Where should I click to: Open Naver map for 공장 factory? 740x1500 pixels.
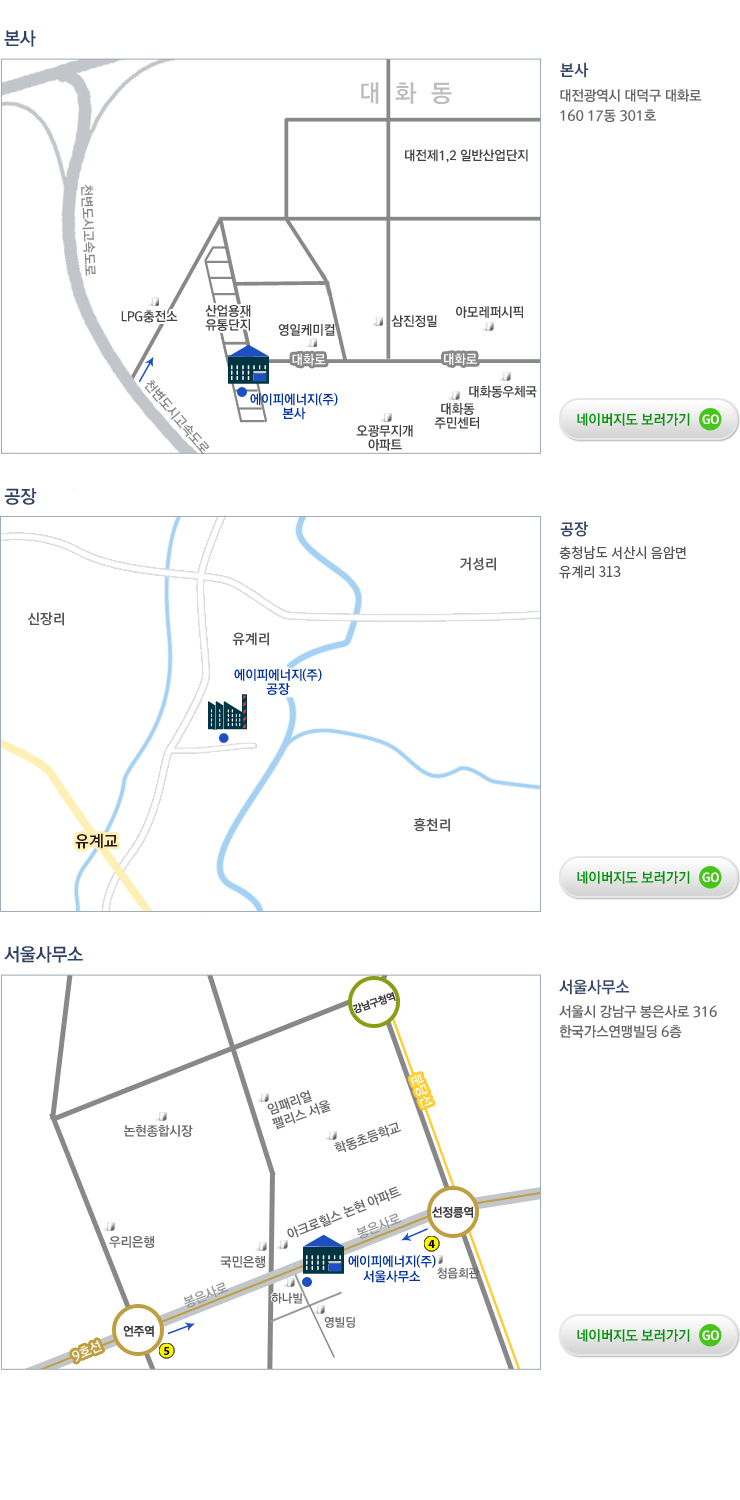click(x=648, y=877)
